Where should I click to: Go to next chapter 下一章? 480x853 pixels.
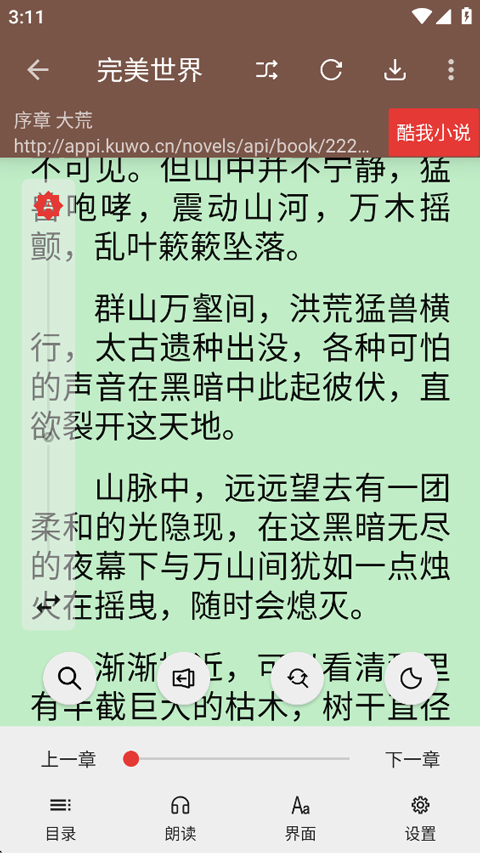[412, 759]
